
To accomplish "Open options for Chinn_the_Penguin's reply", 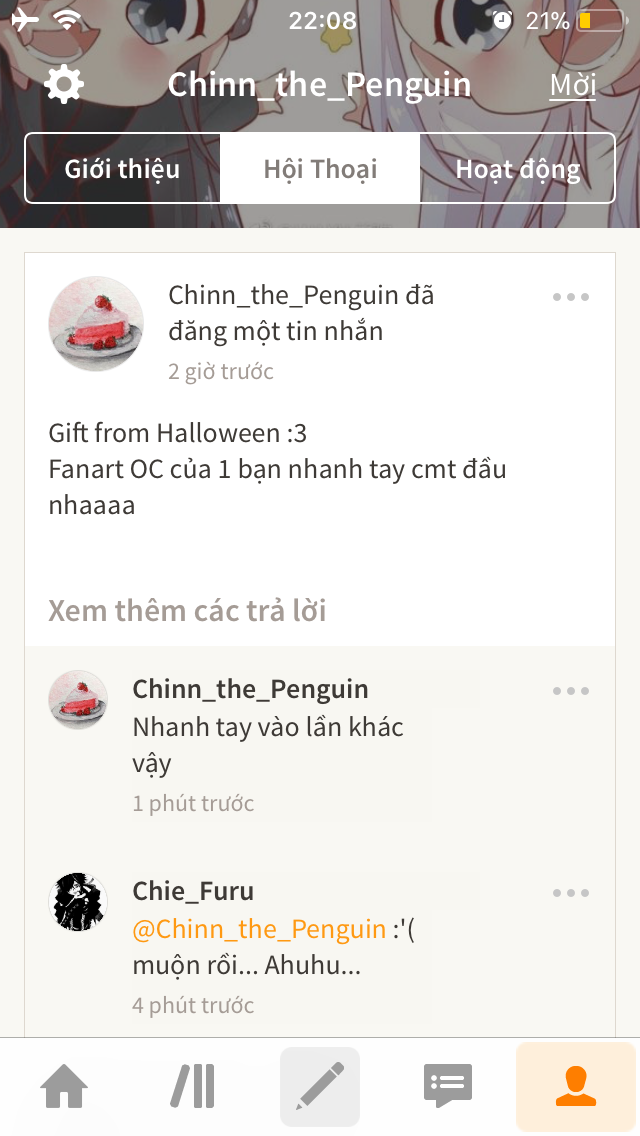I will pyautogui.click(x=571, y=691).
